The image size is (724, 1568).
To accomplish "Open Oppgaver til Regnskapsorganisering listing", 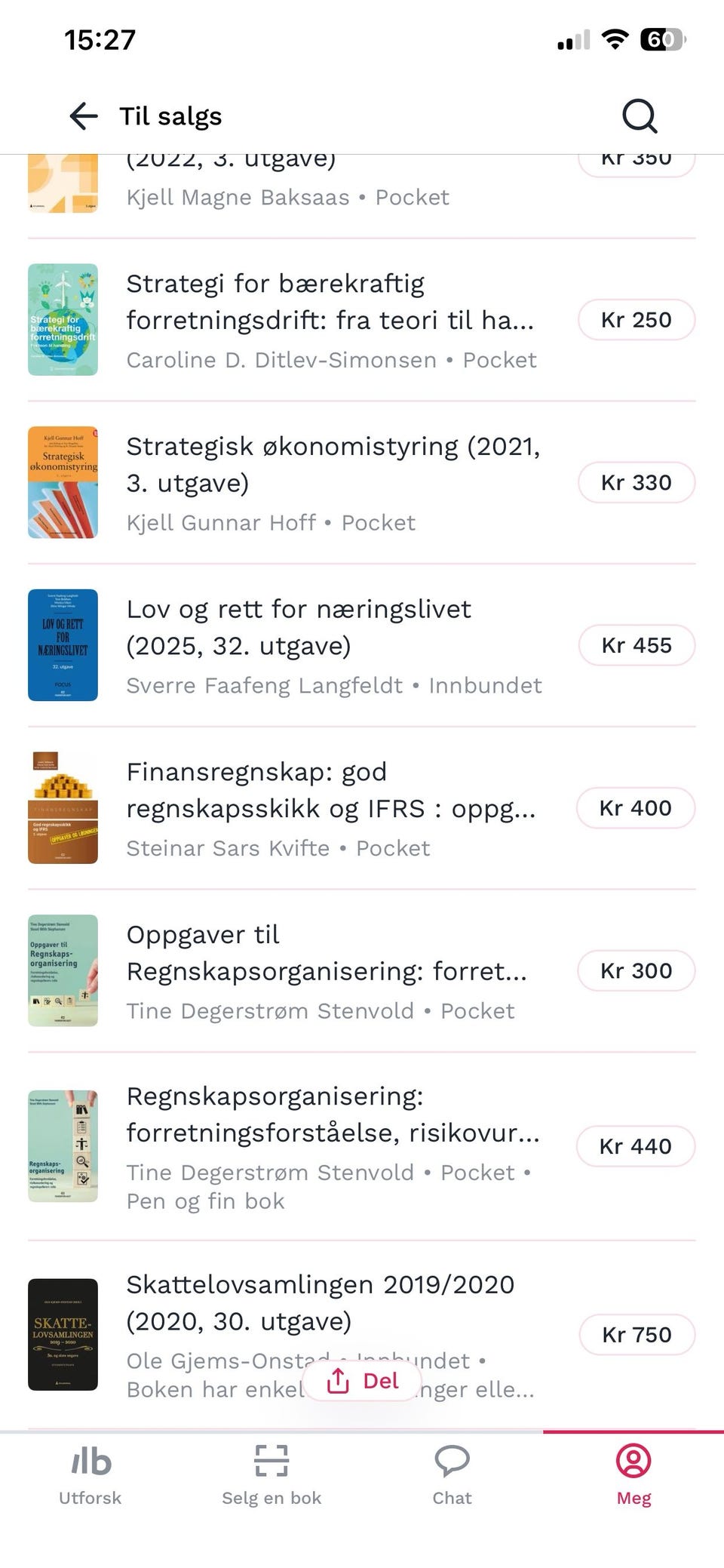I will 362,971.
